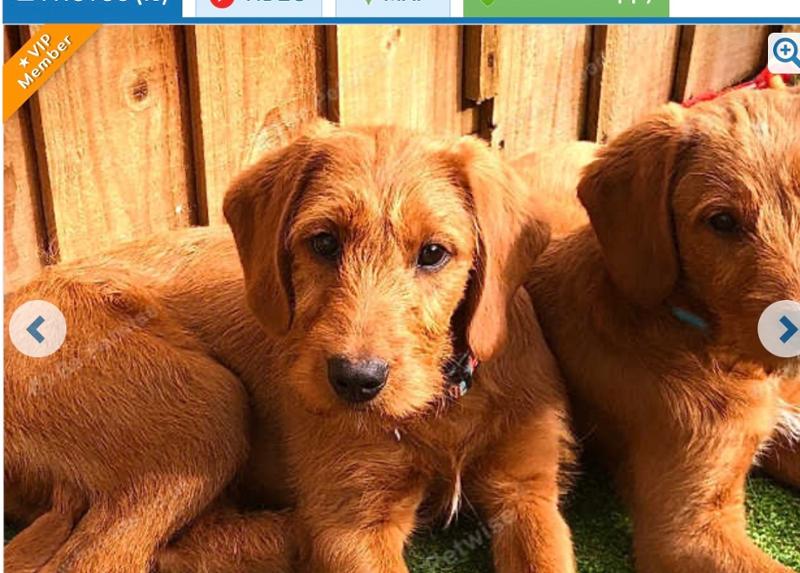Go to the next puppy photo

tap(781, 328)
